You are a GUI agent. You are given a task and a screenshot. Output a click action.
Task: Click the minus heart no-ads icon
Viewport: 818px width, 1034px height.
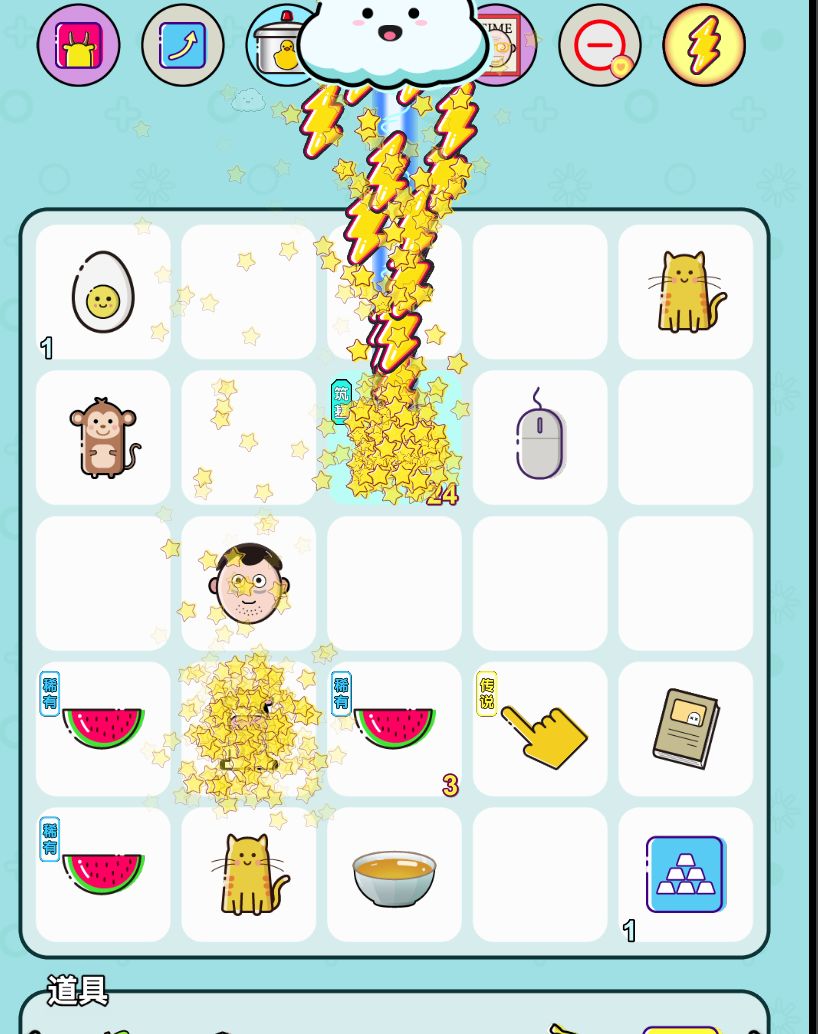click(600, 44)
